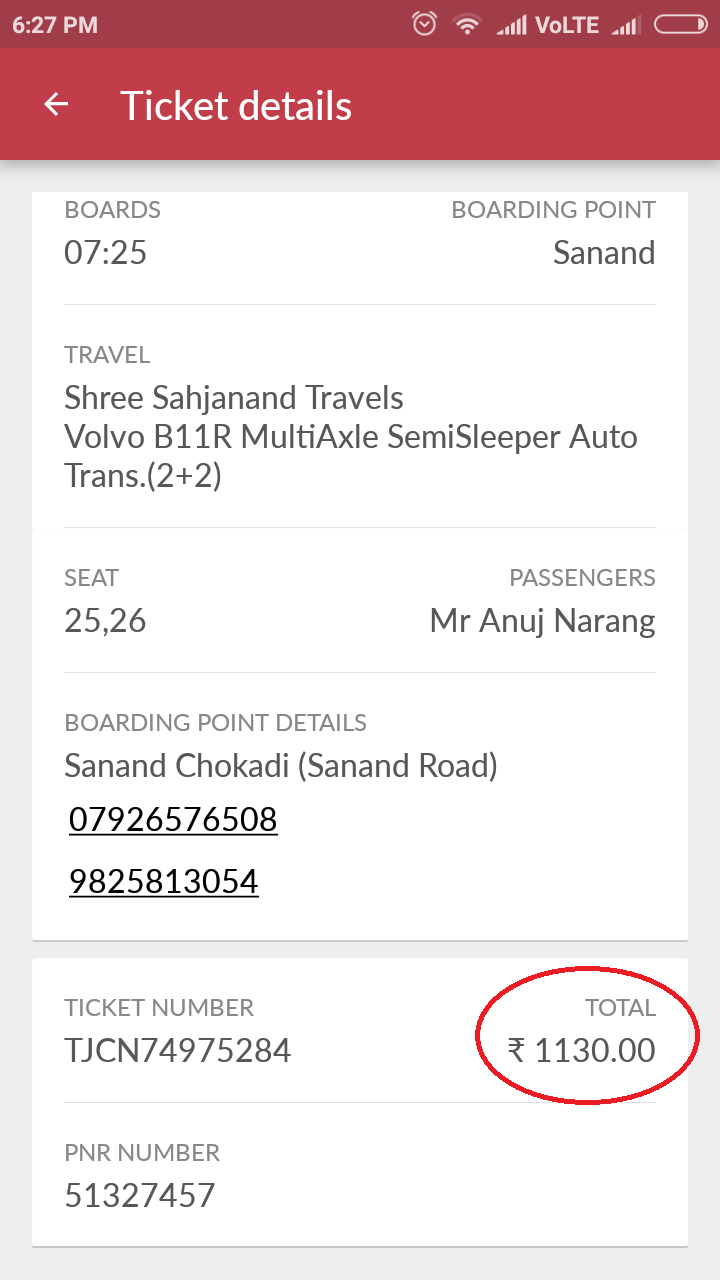
Task: Call the number 9825813054
Action: pyautogui.click(x=164, y=881)
